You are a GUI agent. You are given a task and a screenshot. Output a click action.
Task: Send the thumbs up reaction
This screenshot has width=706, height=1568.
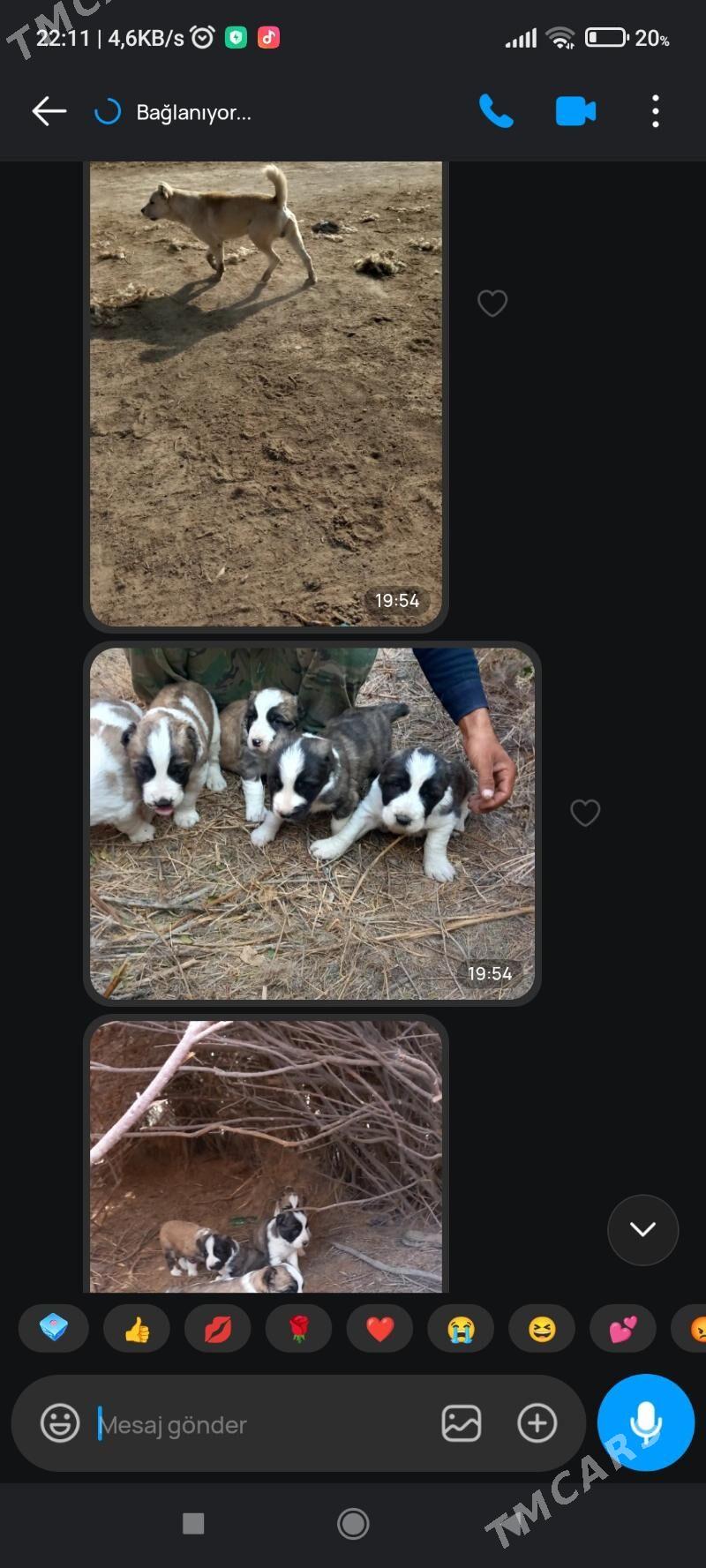click(137, 1329)
